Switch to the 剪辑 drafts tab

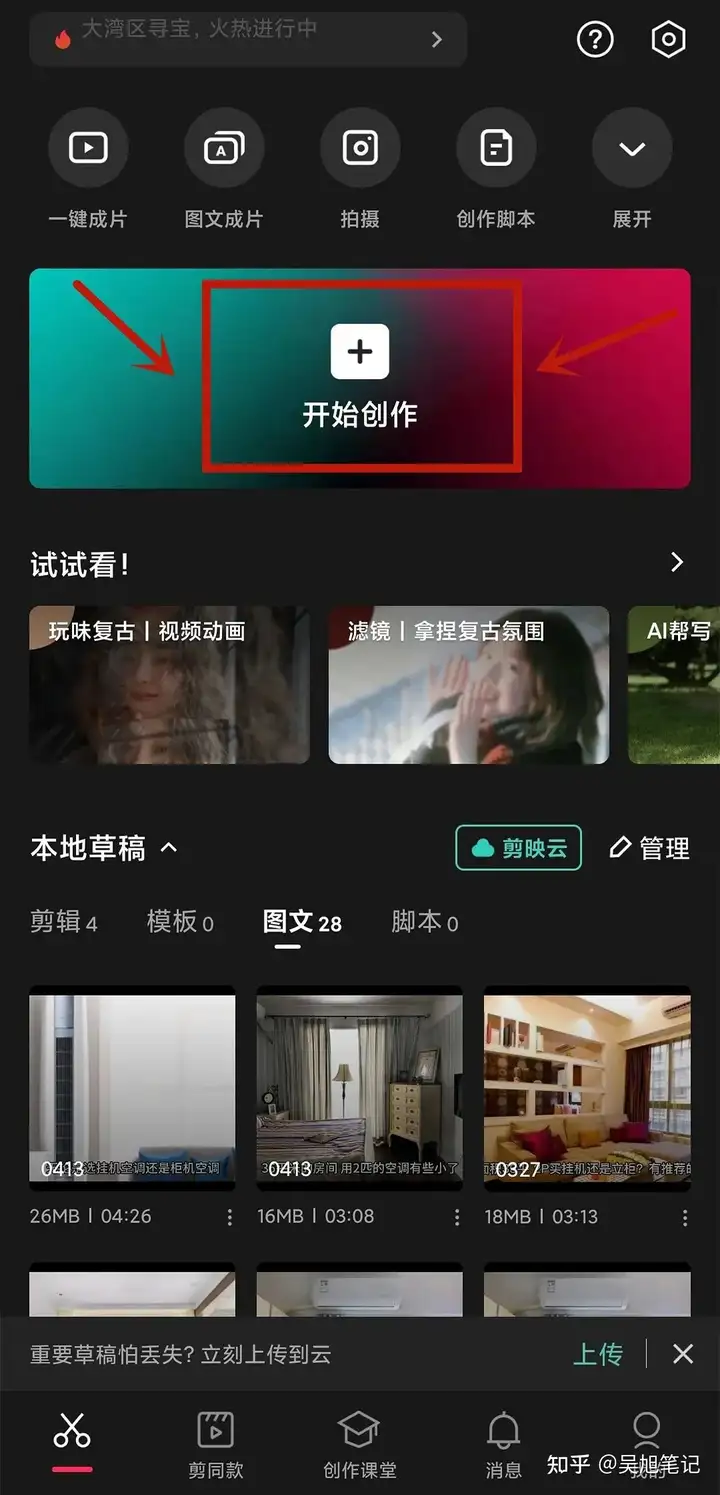(63, 922)
